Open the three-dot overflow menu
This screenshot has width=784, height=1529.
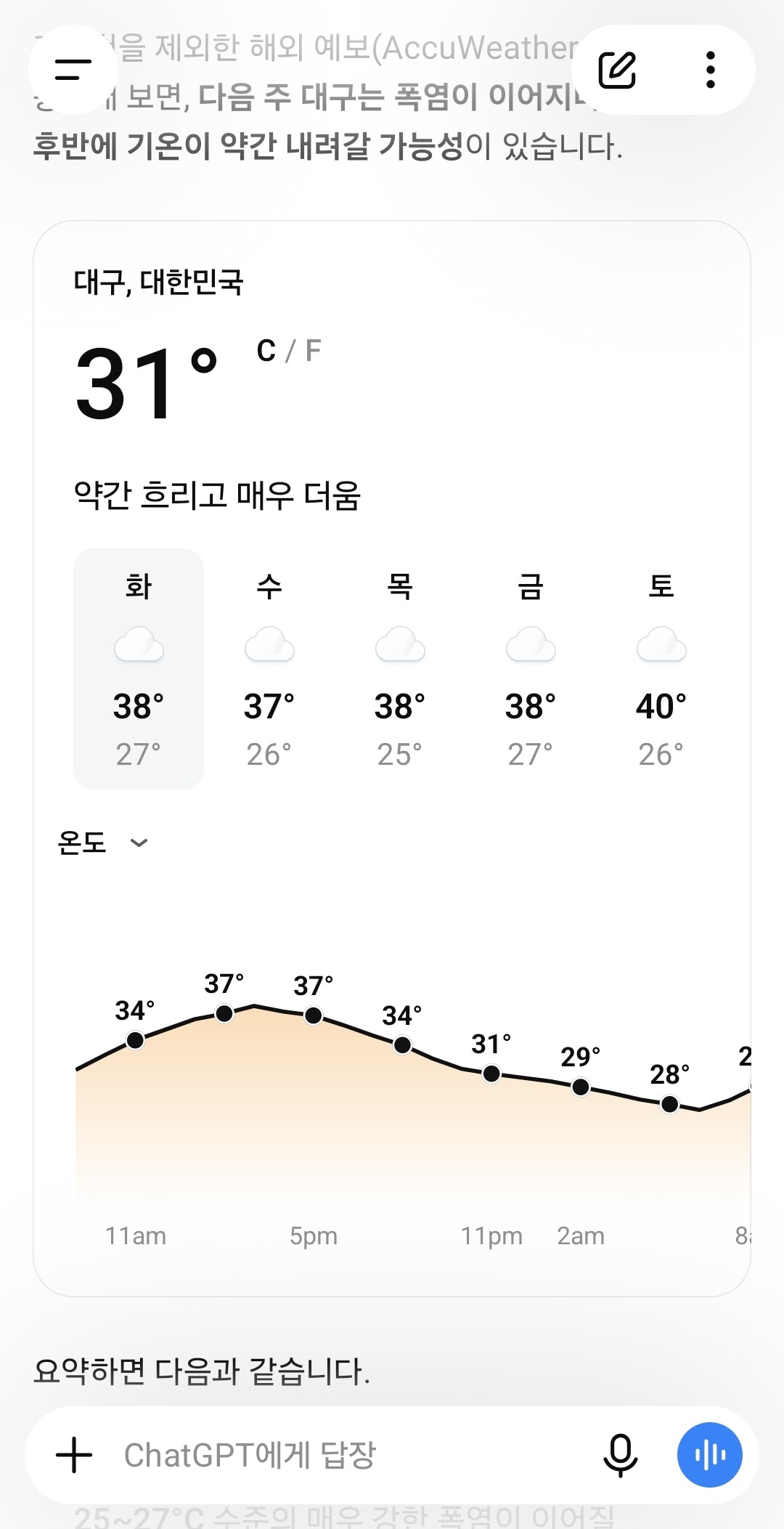[x=711, y=70]
